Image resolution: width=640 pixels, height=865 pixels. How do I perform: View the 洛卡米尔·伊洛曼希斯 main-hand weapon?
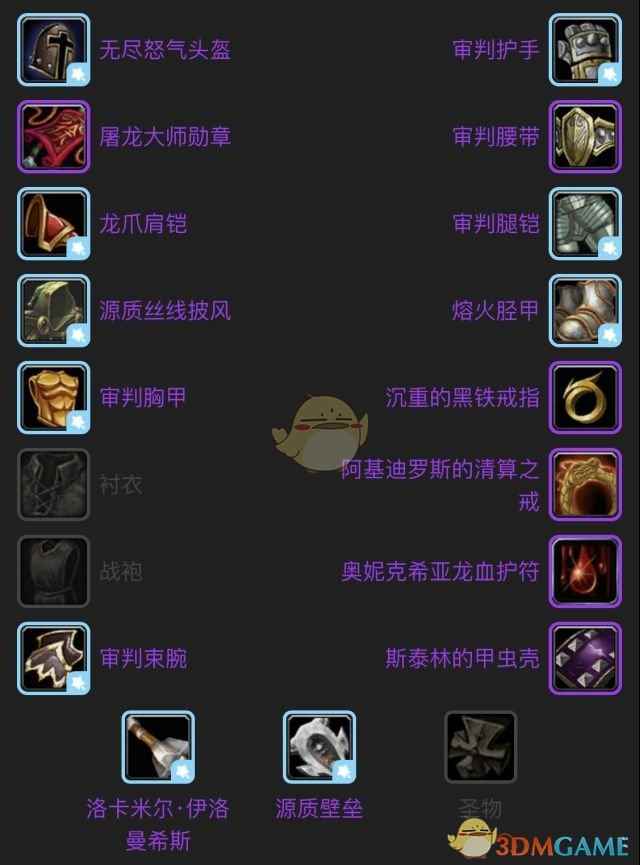(x=158, y=747)
